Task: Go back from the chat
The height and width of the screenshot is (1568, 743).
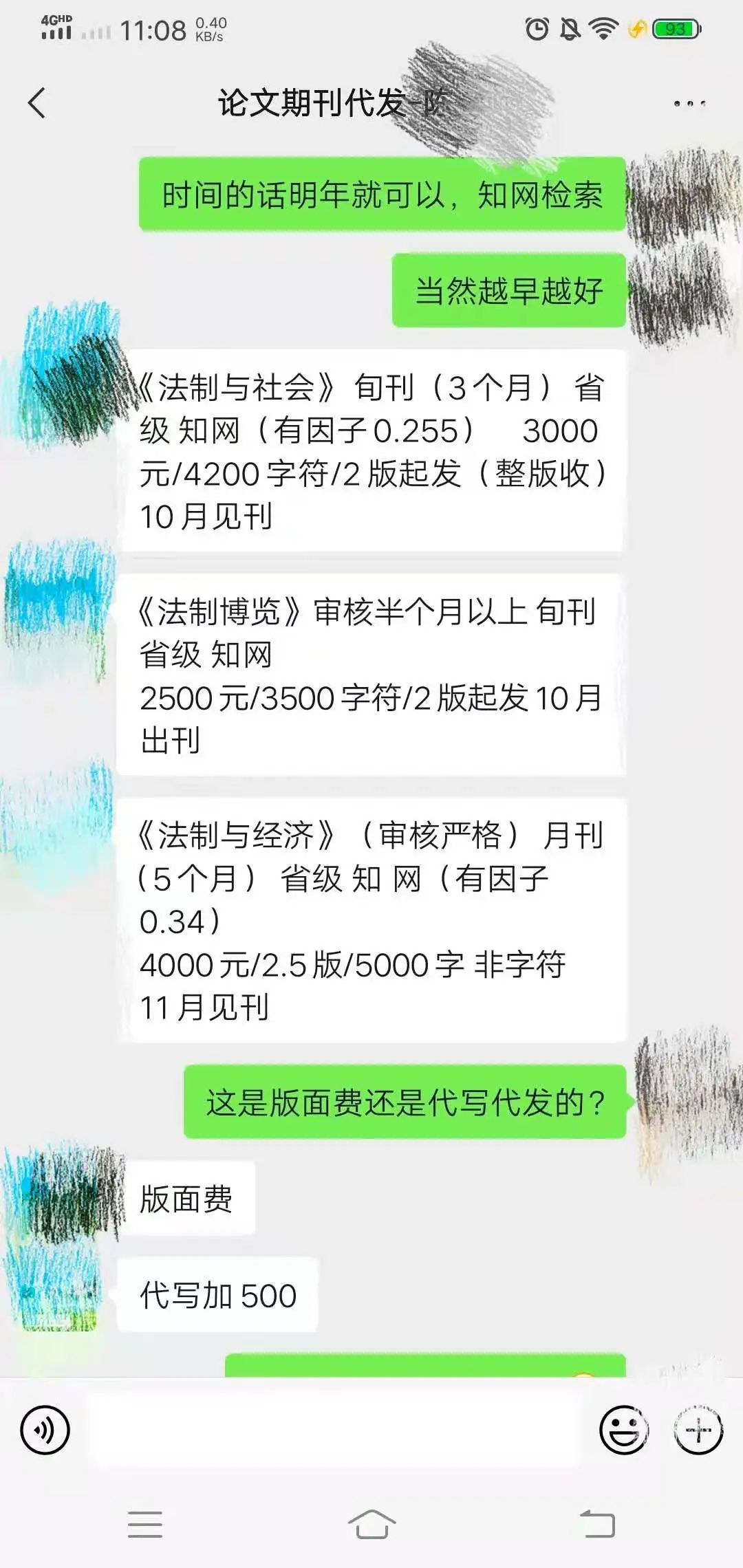Action: pos(37,103)
